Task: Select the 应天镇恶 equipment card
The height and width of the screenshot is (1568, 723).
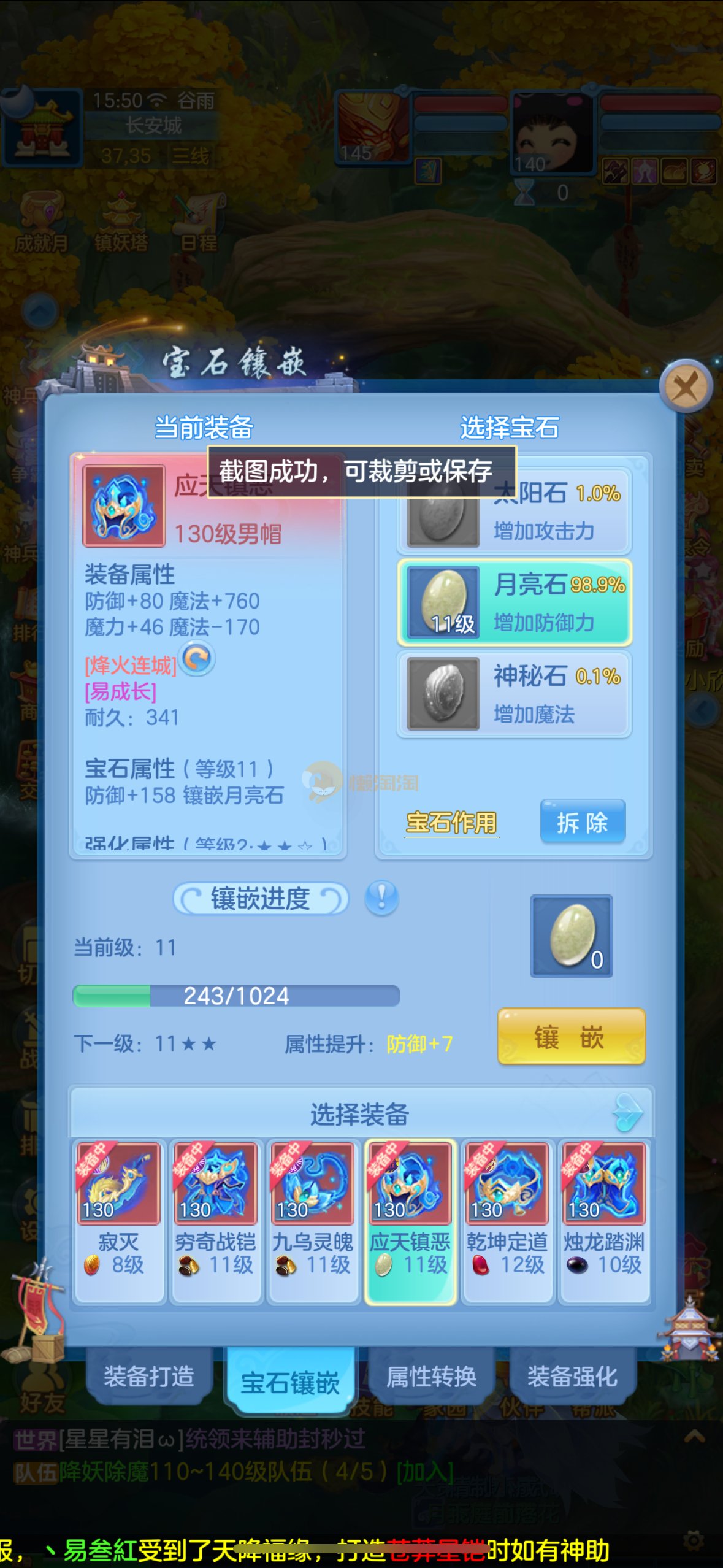Action: (410, 1221)
